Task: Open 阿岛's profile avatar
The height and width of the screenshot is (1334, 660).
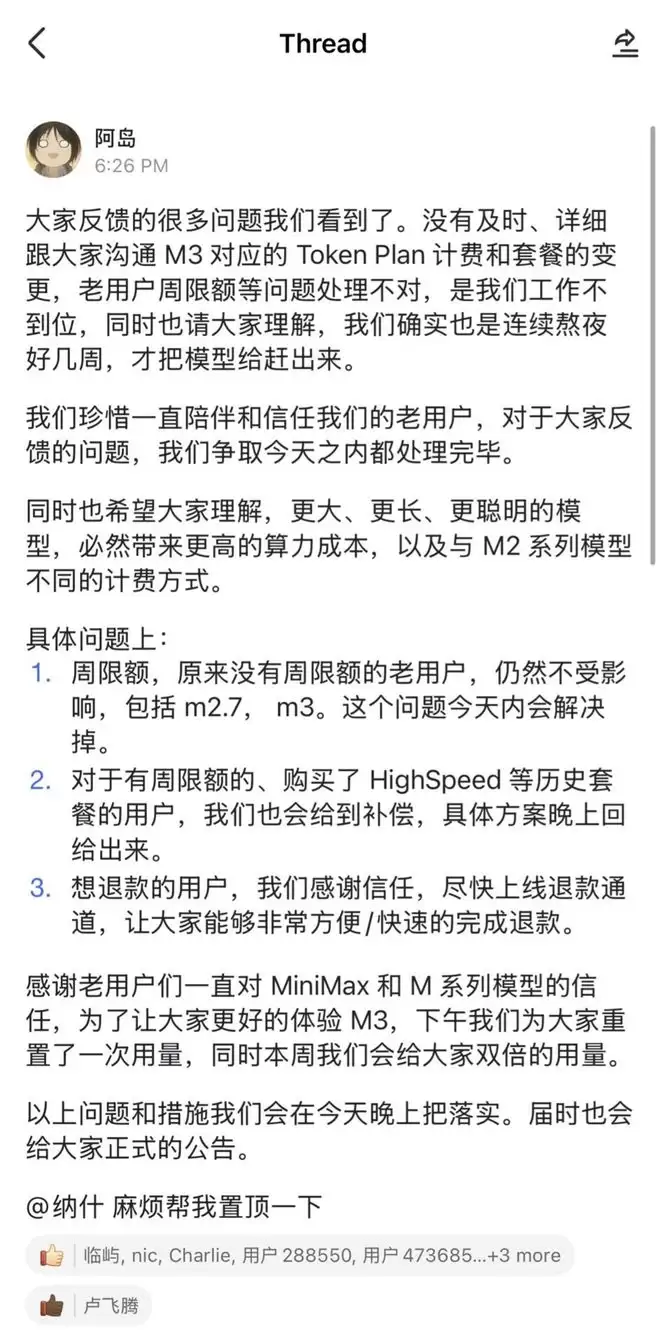Action: 54,150
